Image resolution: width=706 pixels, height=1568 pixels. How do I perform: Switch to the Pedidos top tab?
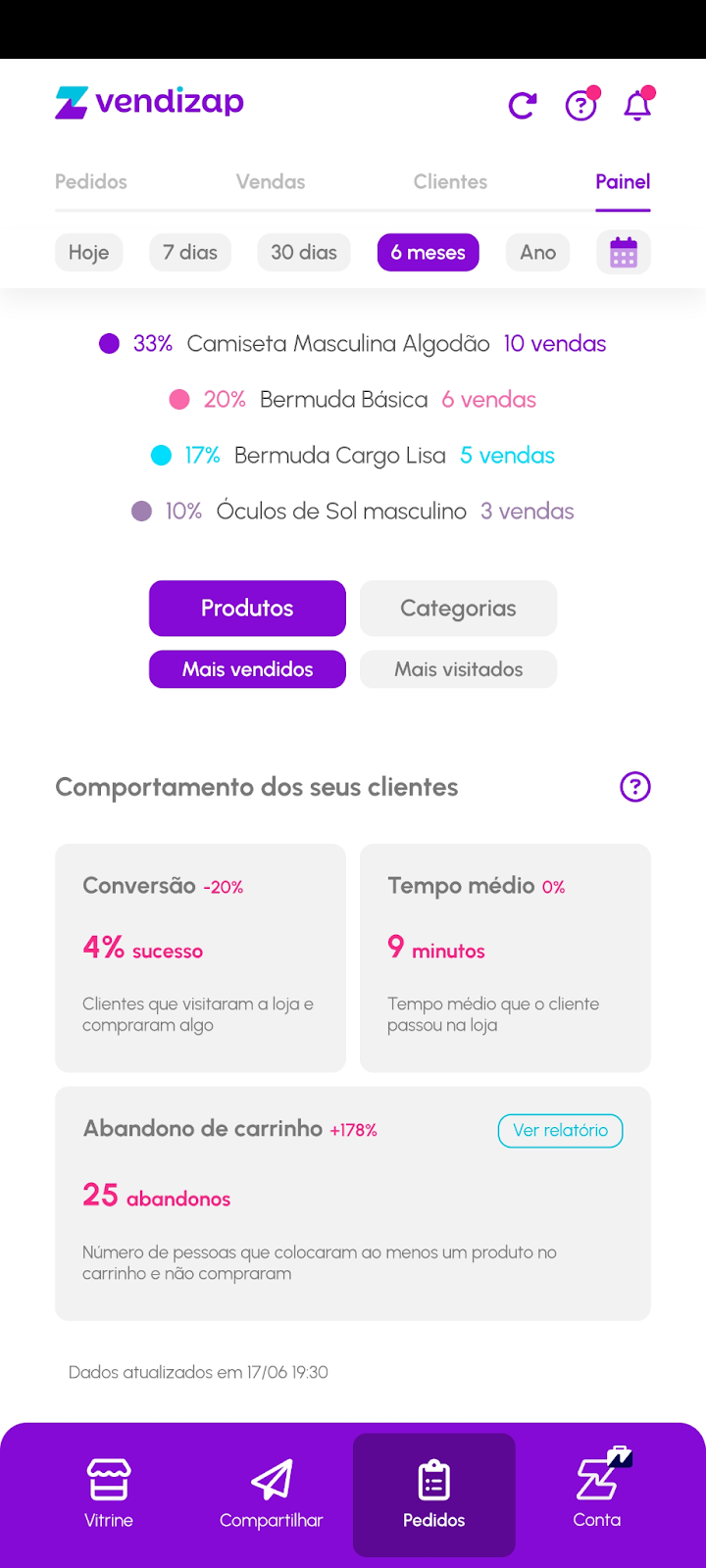(x=91, y=181)
